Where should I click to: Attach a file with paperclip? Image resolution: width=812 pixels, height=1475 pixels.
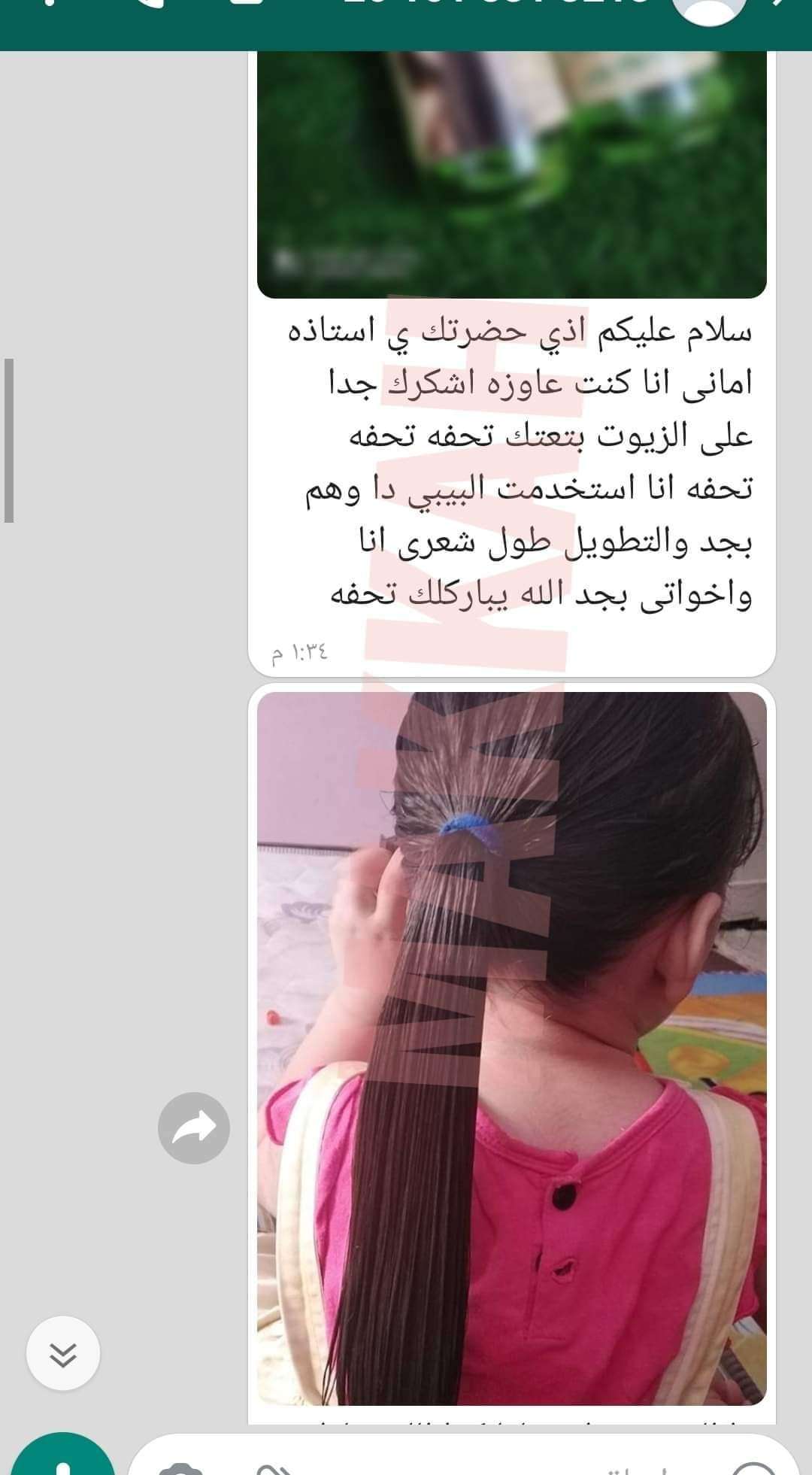[x=274, y=1468]
